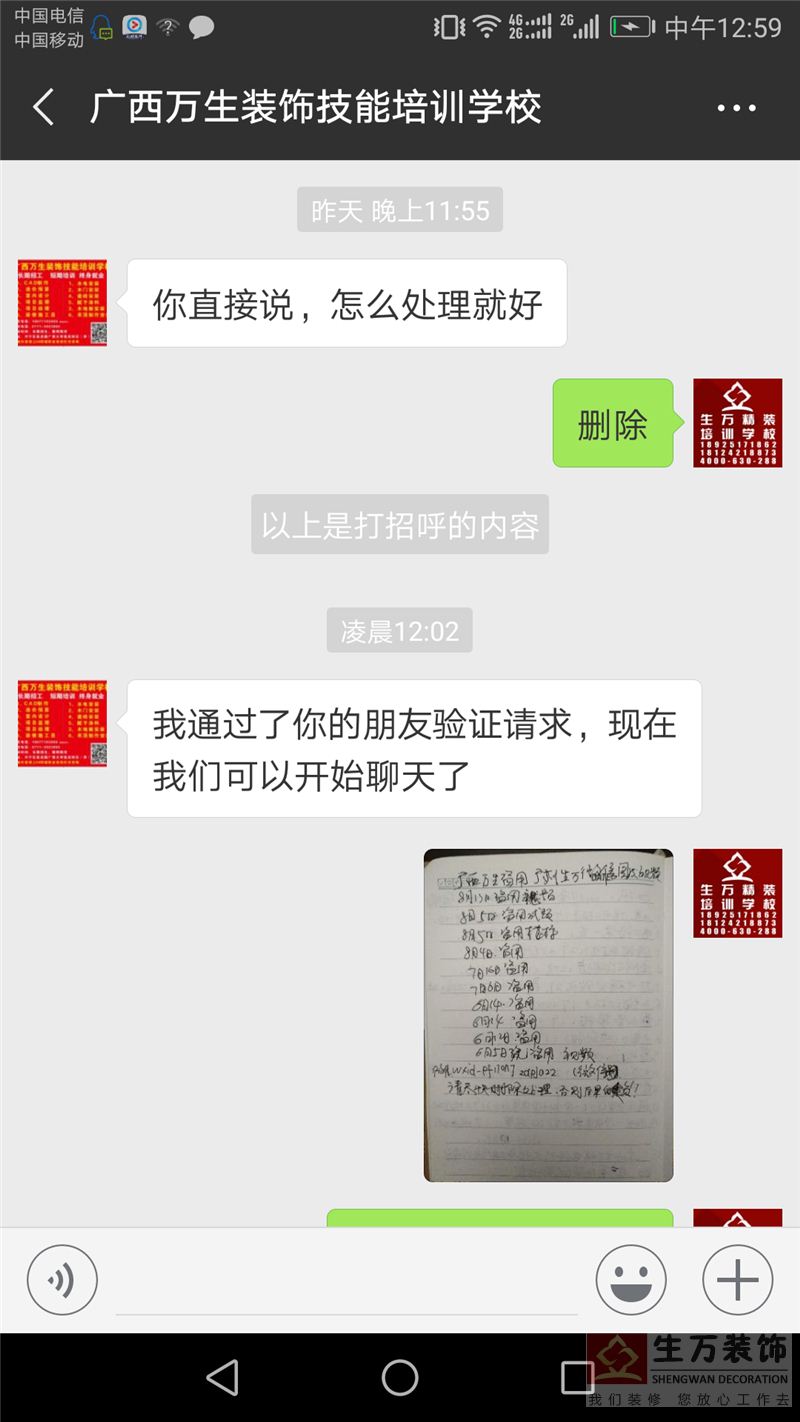Open contact avatar beside 你直接说 message
The image size is (800, 1422).
62,303
